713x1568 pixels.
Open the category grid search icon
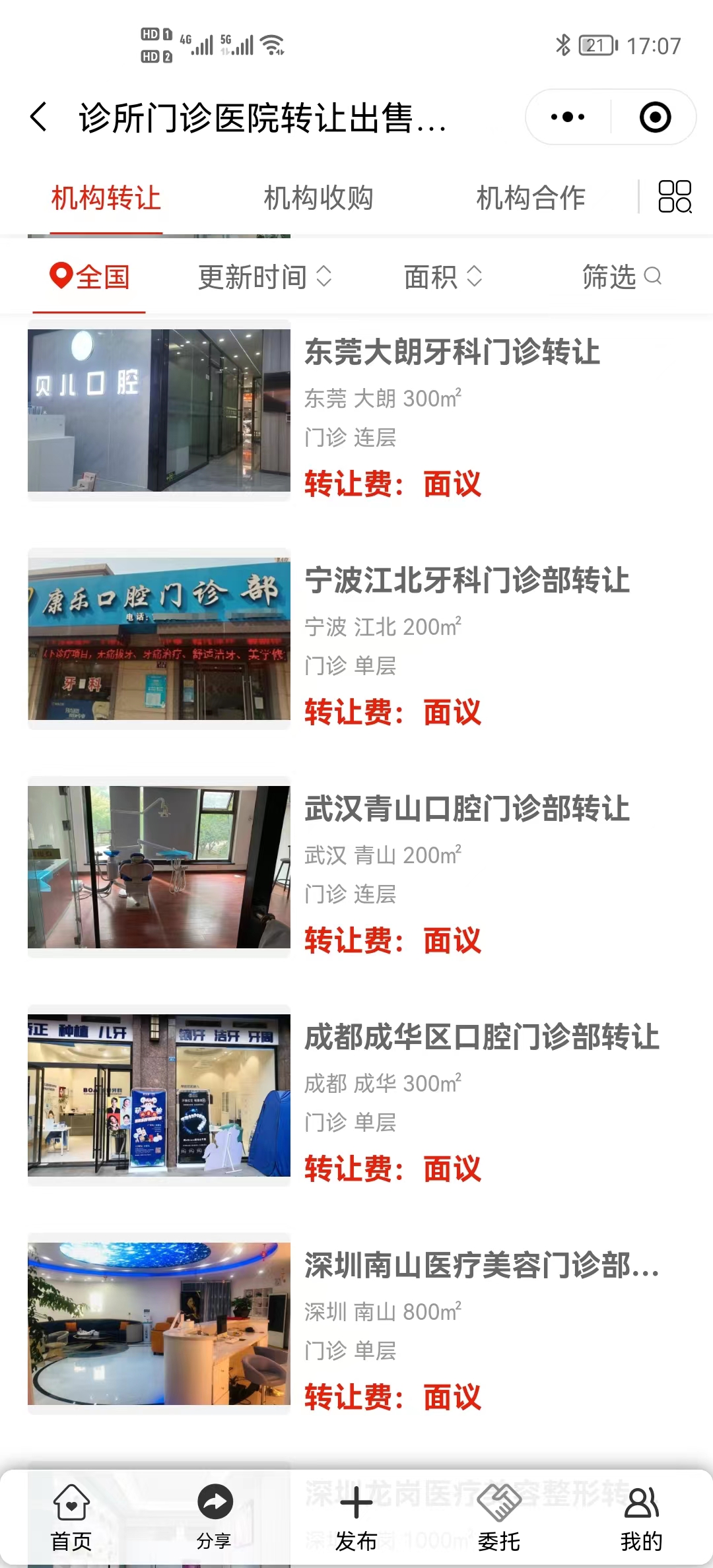point(675,197)
